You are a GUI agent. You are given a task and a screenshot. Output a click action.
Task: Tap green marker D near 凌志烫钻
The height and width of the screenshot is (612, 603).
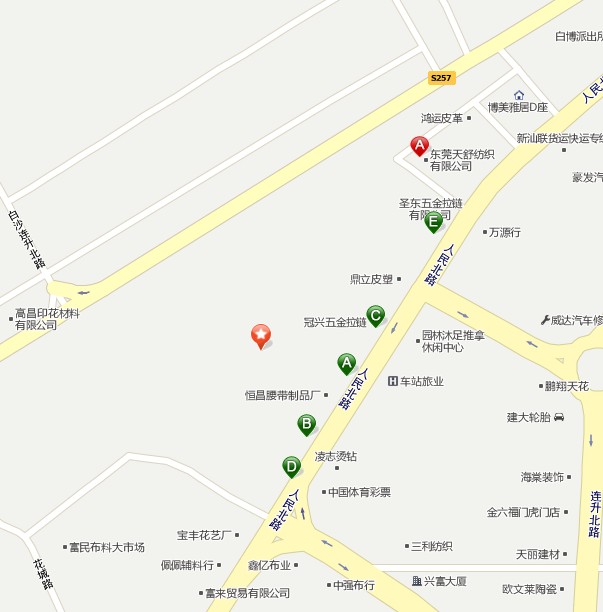(x=291, y=466)
